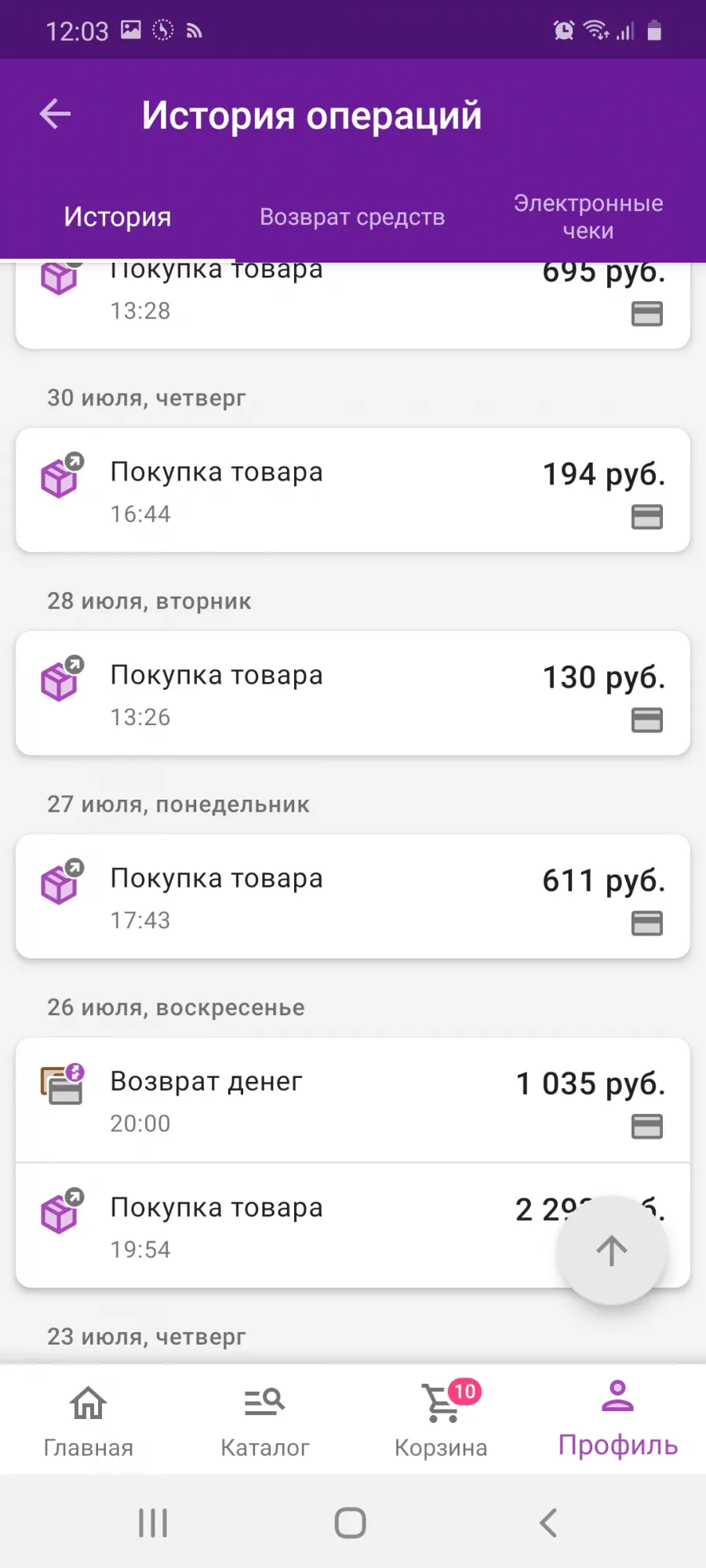Tap the system home button
This screenshot has height=1568, width=706.
(351, 1523)
